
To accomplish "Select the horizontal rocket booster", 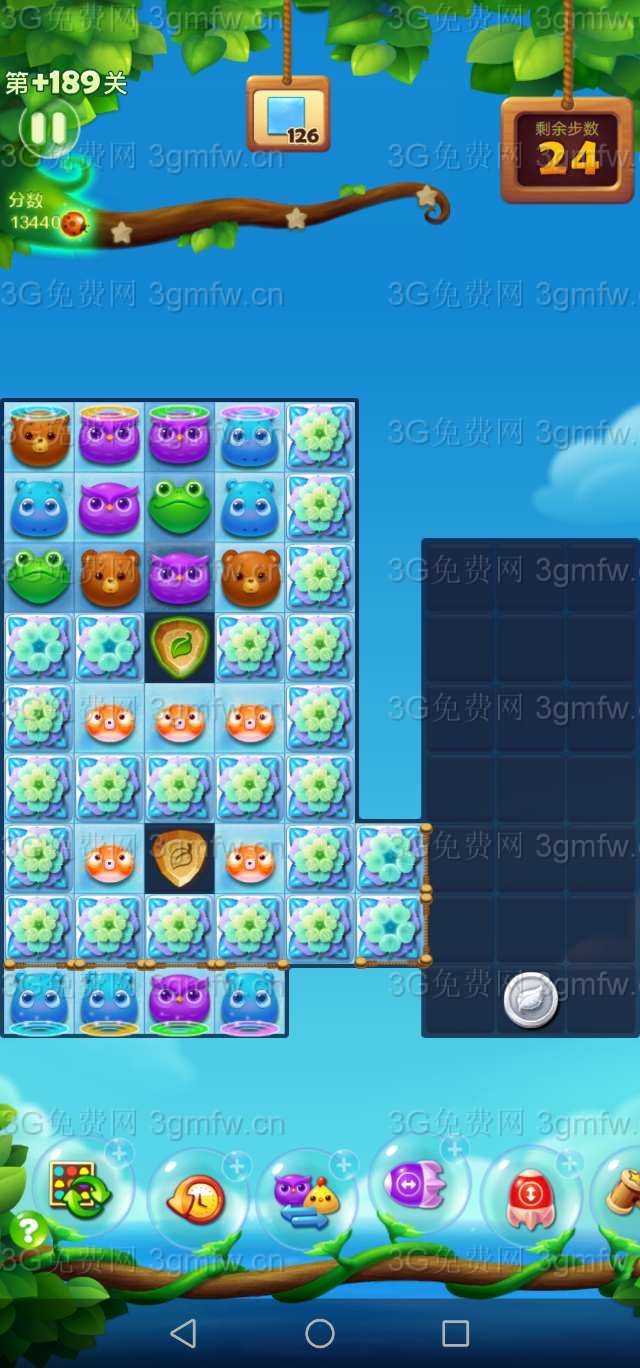I will click(418, 1185).
